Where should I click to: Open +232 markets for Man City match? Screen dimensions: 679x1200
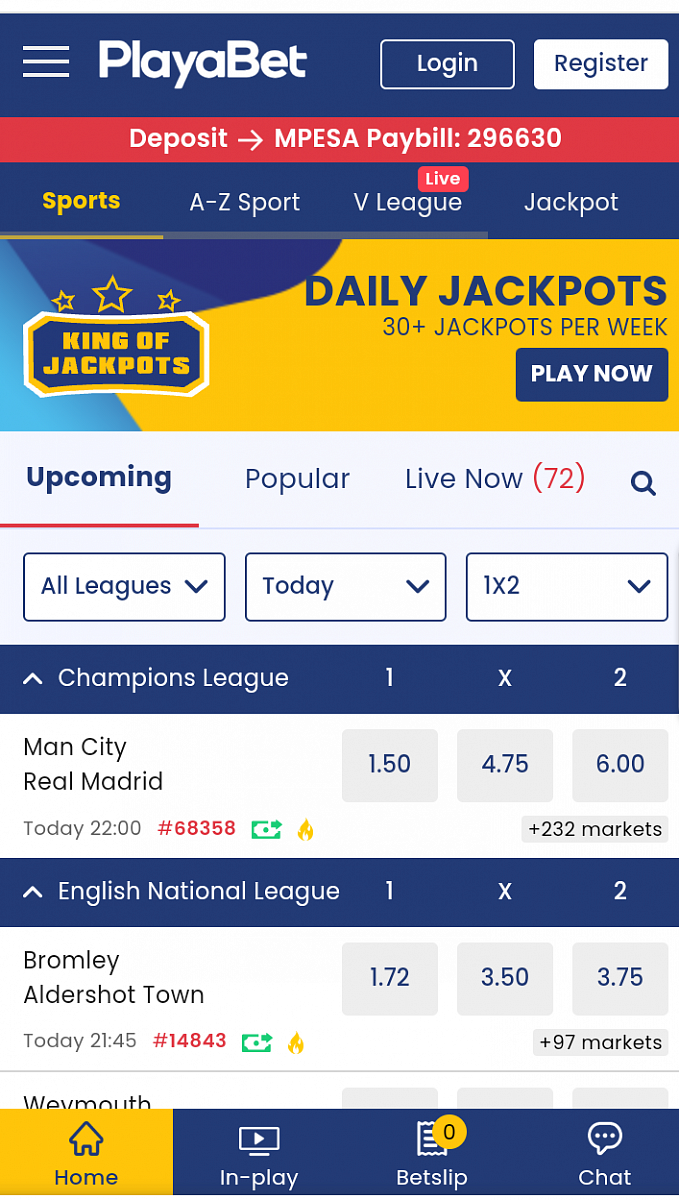tap(594, 829)
